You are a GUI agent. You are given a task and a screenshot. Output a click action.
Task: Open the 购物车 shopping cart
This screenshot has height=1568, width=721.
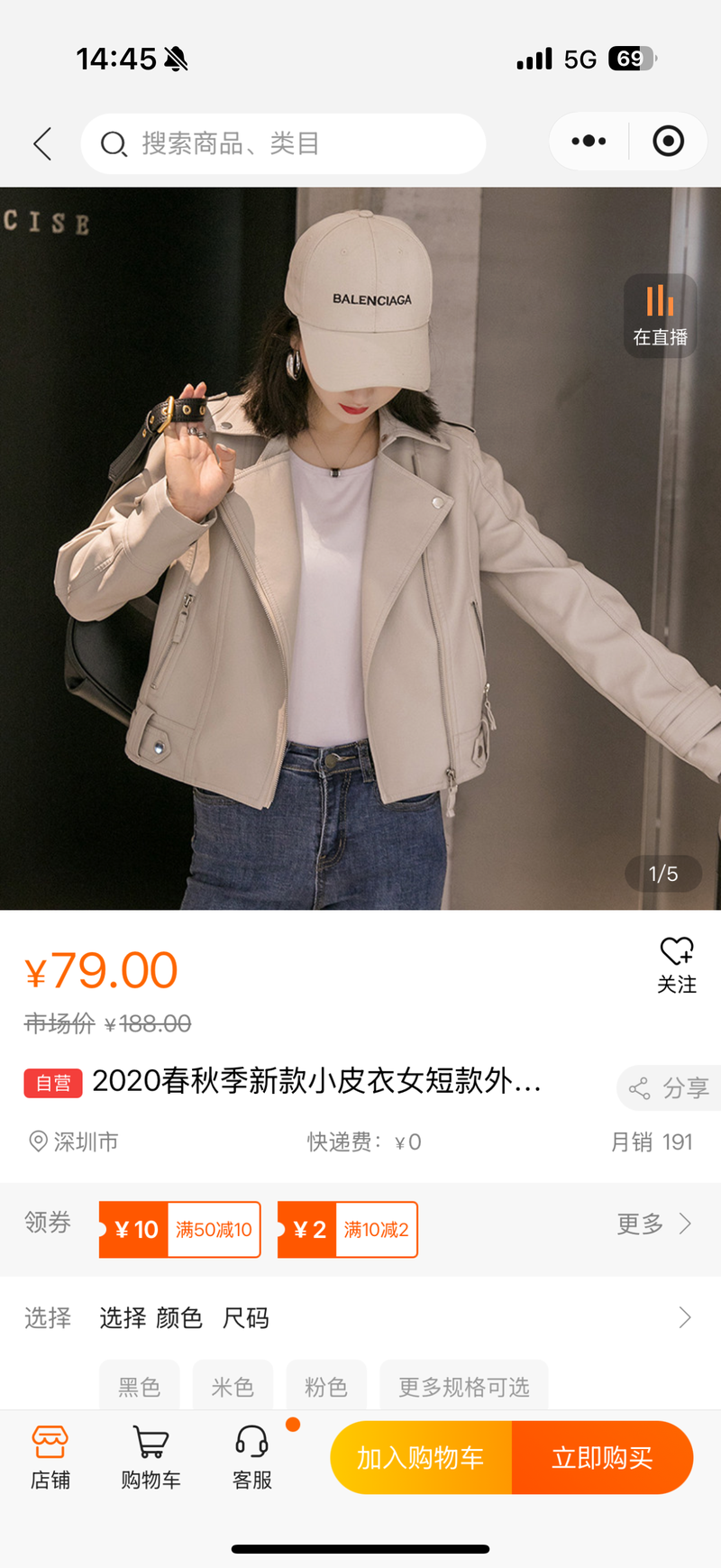tap(151, 1456)
